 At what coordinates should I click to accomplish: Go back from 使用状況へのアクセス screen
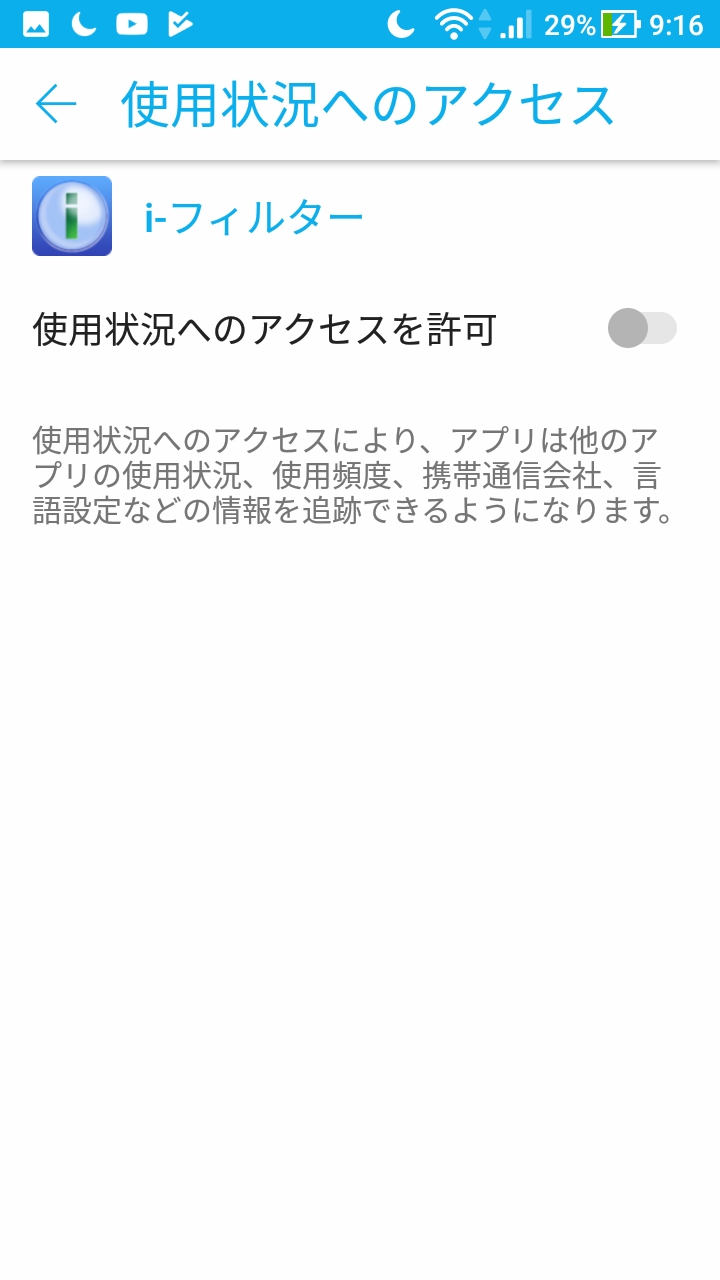(56, 104)
